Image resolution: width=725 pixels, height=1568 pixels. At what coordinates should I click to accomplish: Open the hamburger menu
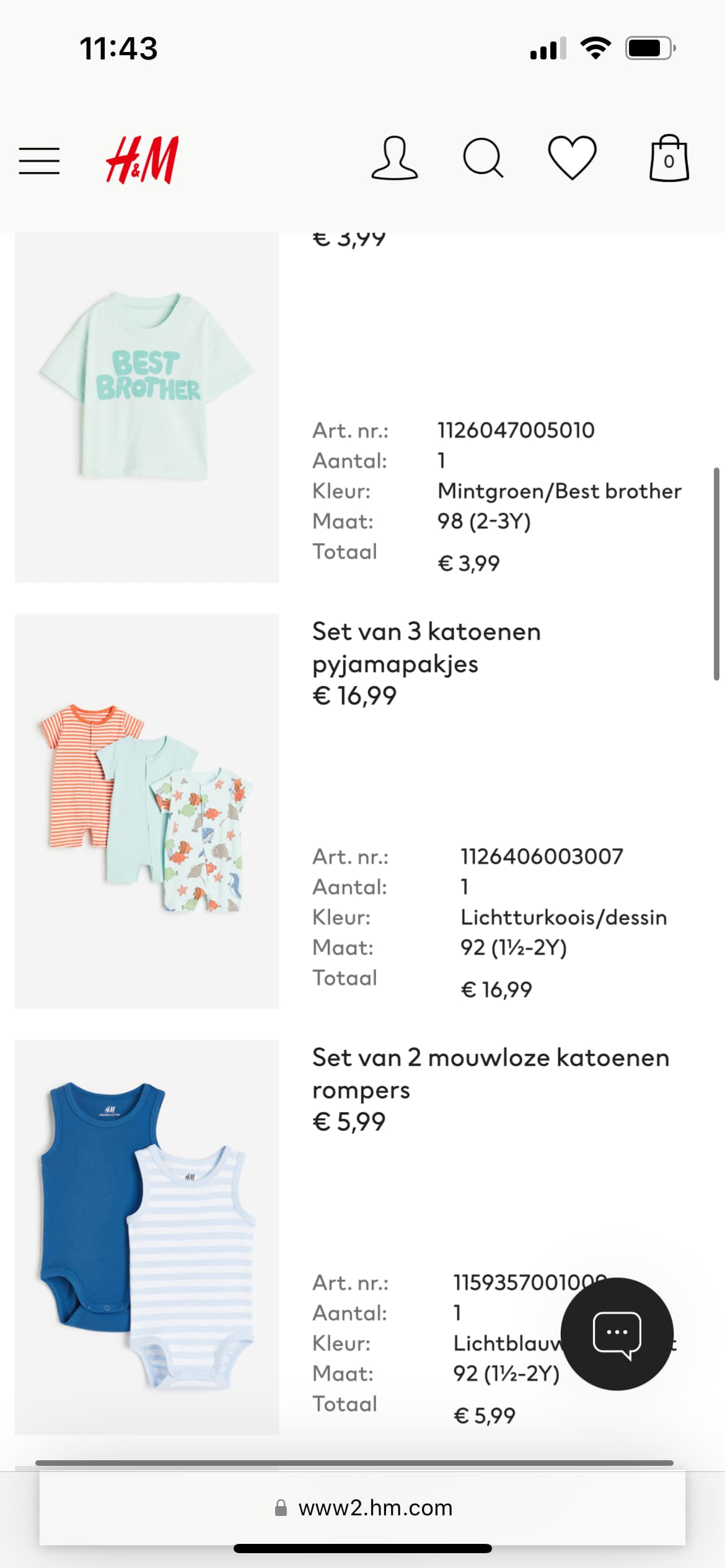coord(39,161)
